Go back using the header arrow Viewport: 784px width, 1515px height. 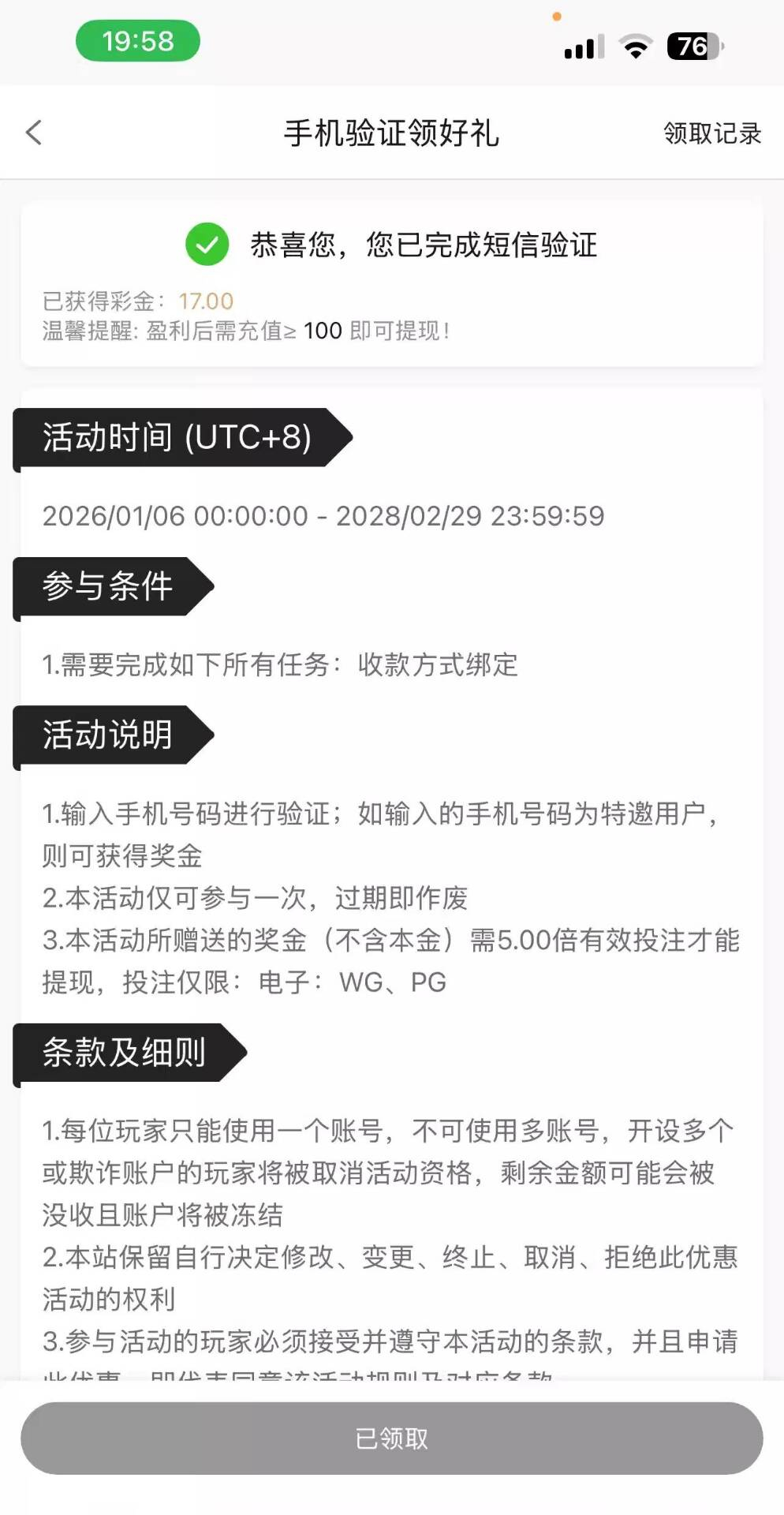(x=34, y=133)
